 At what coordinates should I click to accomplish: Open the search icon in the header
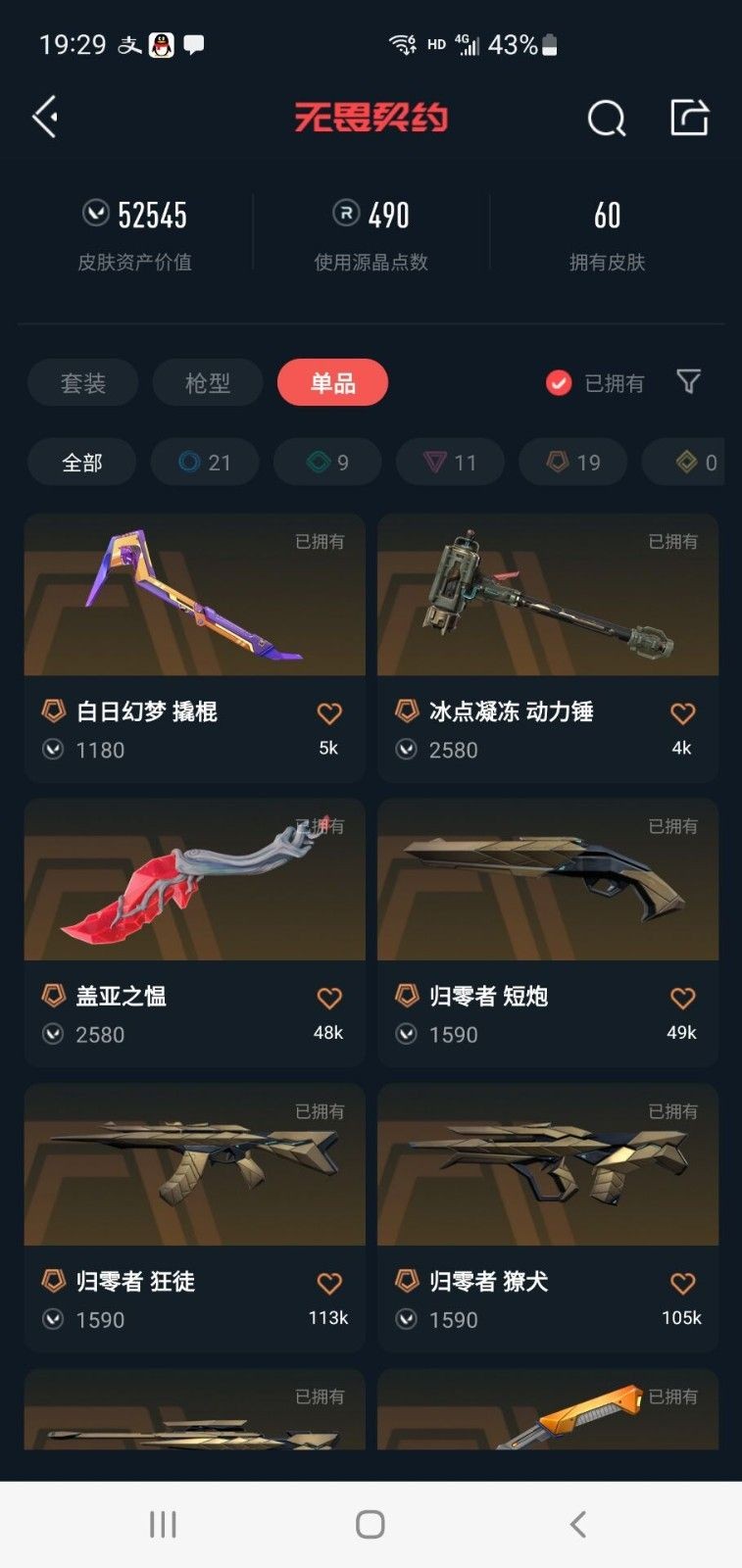coord(606,119)
